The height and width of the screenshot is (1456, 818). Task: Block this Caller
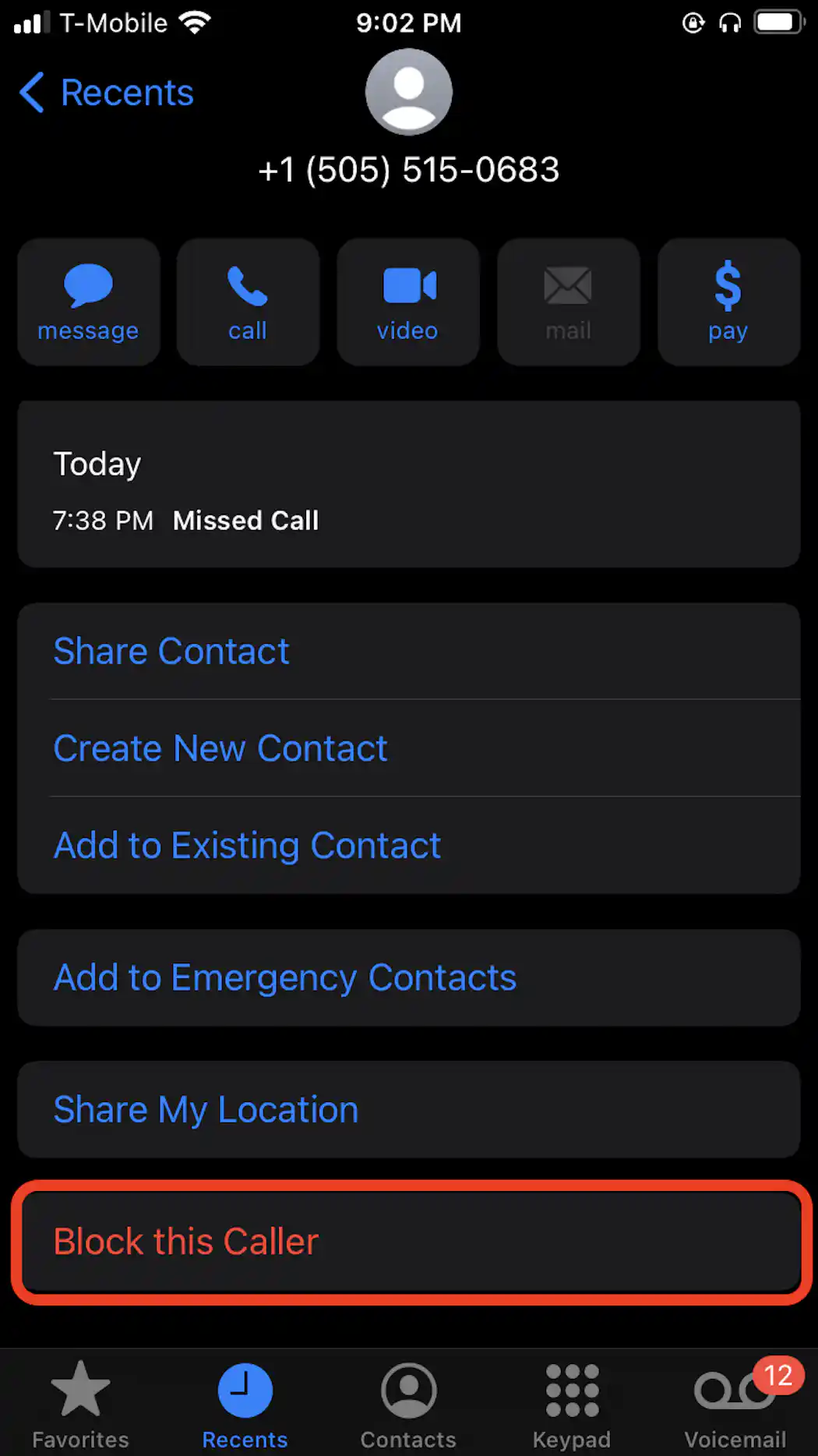coord(185,1242)
